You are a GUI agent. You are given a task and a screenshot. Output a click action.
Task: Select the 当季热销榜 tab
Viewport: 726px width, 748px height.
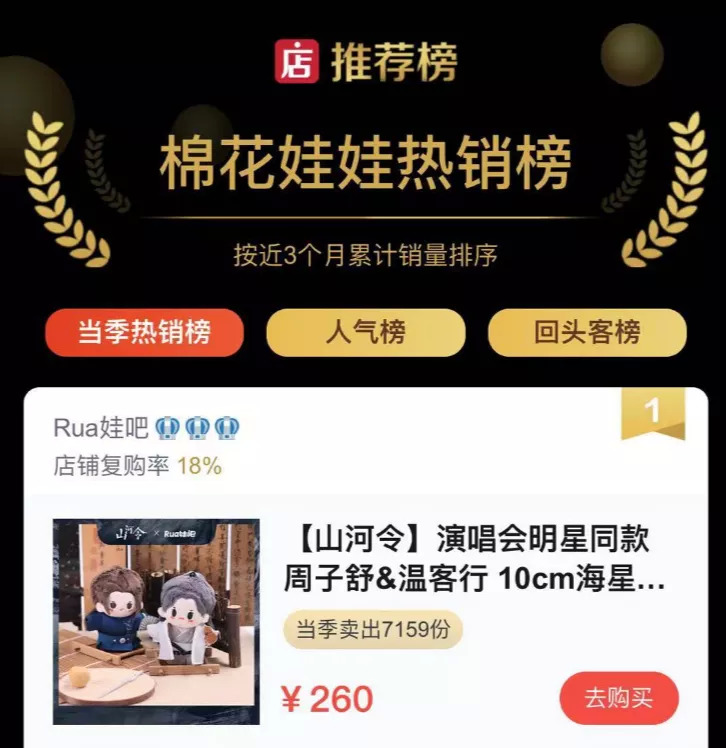[144, 333]
